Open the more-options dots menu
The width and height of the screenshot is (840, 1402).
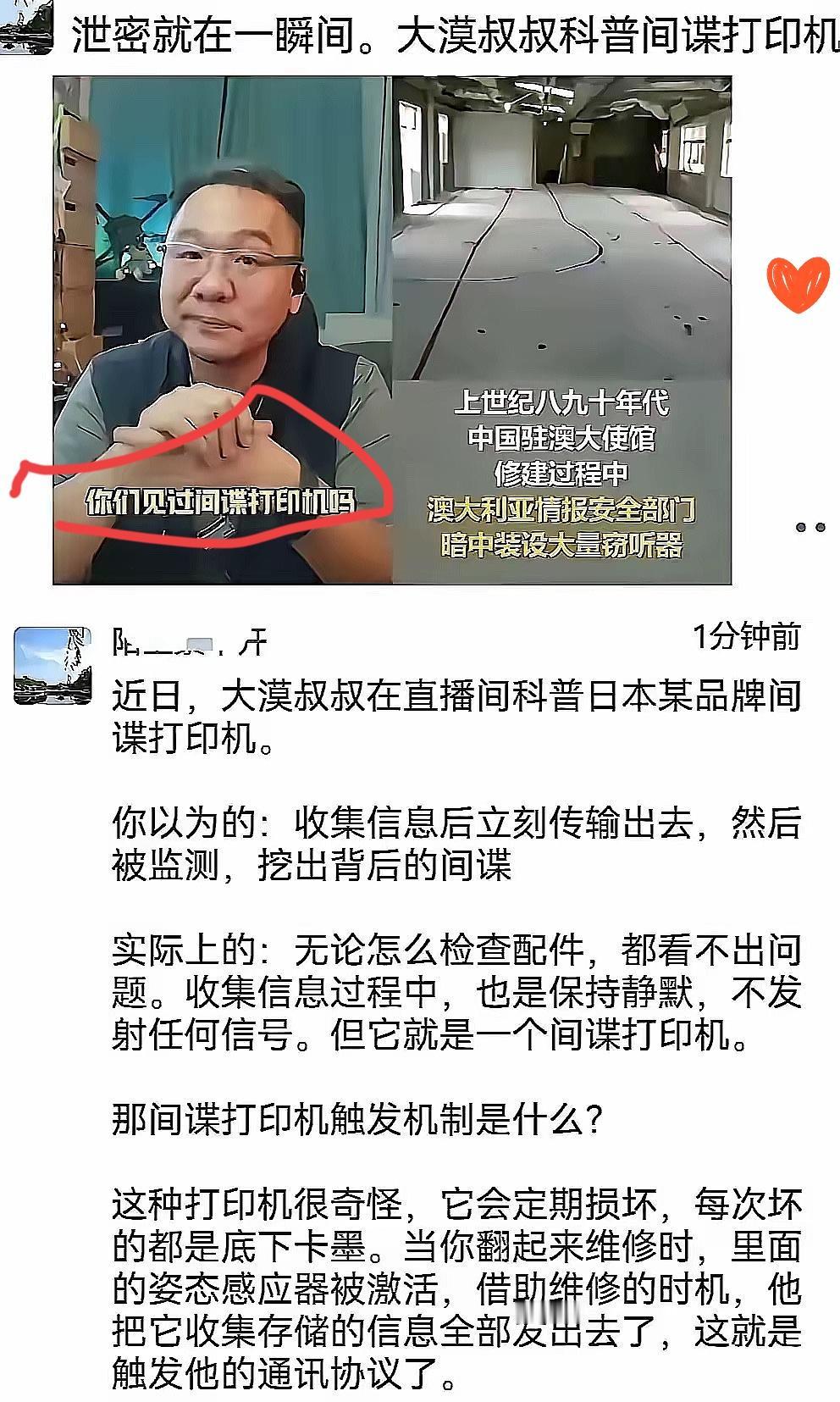click(810, 527)
